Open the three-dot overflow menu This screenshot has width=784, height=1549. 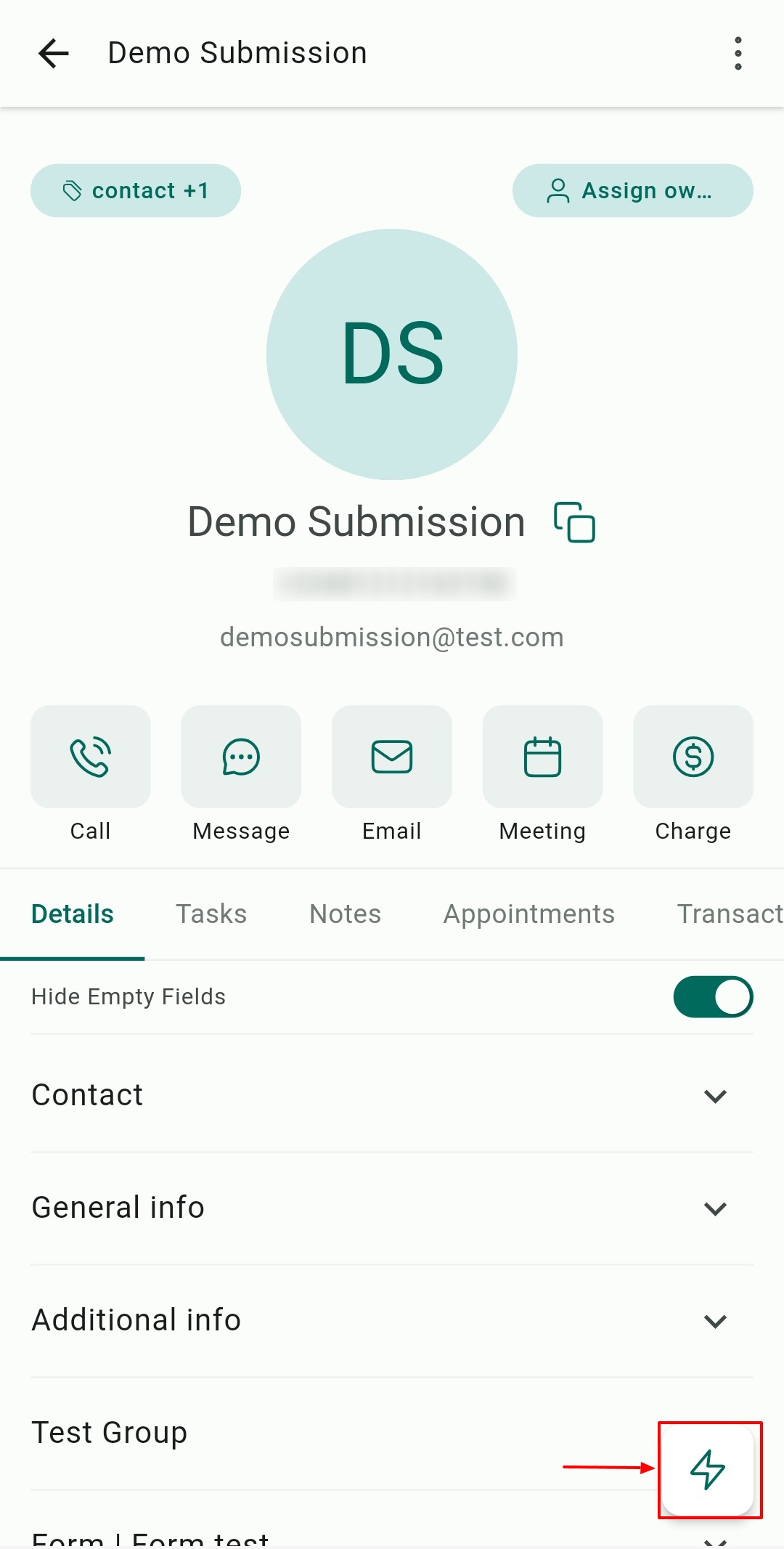738,54
